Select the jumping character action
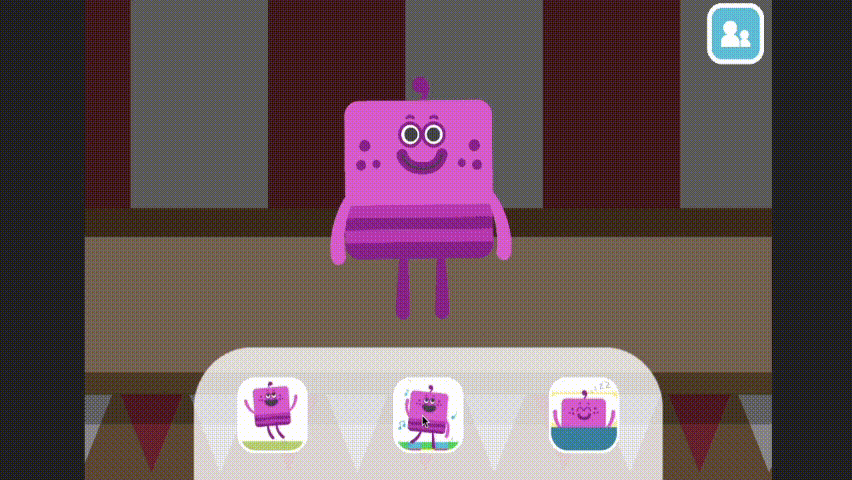This screenshot has width=852, height=480. click(272, 414)
